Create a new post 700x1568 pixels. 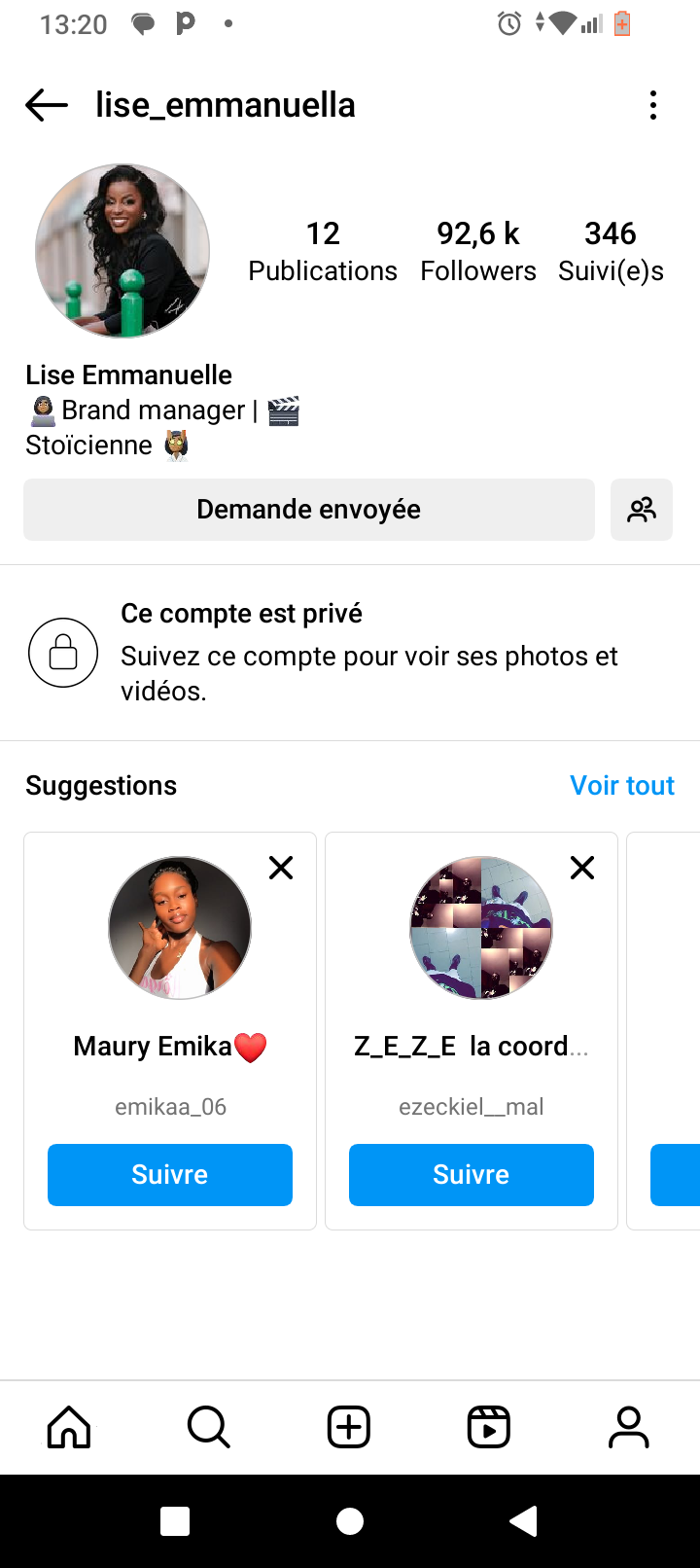pyautogui.click(x=349, y=1428)
